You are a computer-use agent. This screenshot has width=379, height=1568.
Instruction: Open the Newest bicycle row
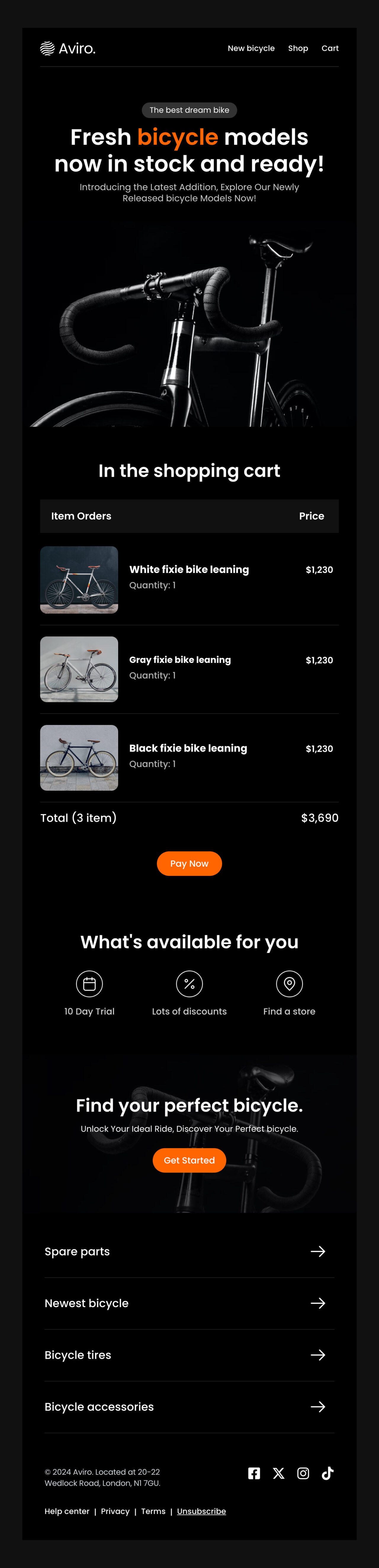pyautogui.click(x=189, y=1303)
